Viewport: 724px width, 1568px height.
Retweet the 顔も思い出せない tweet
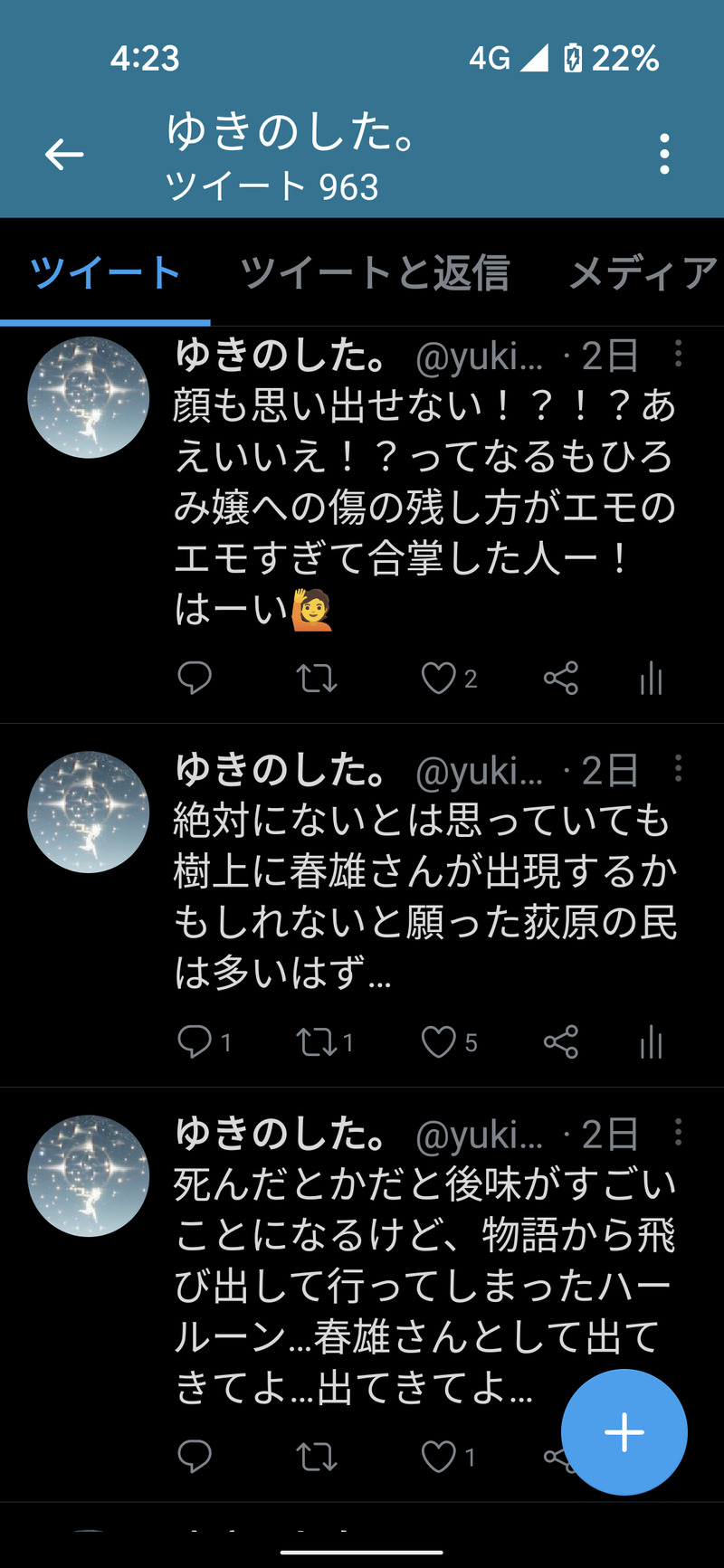coord(317,678)
